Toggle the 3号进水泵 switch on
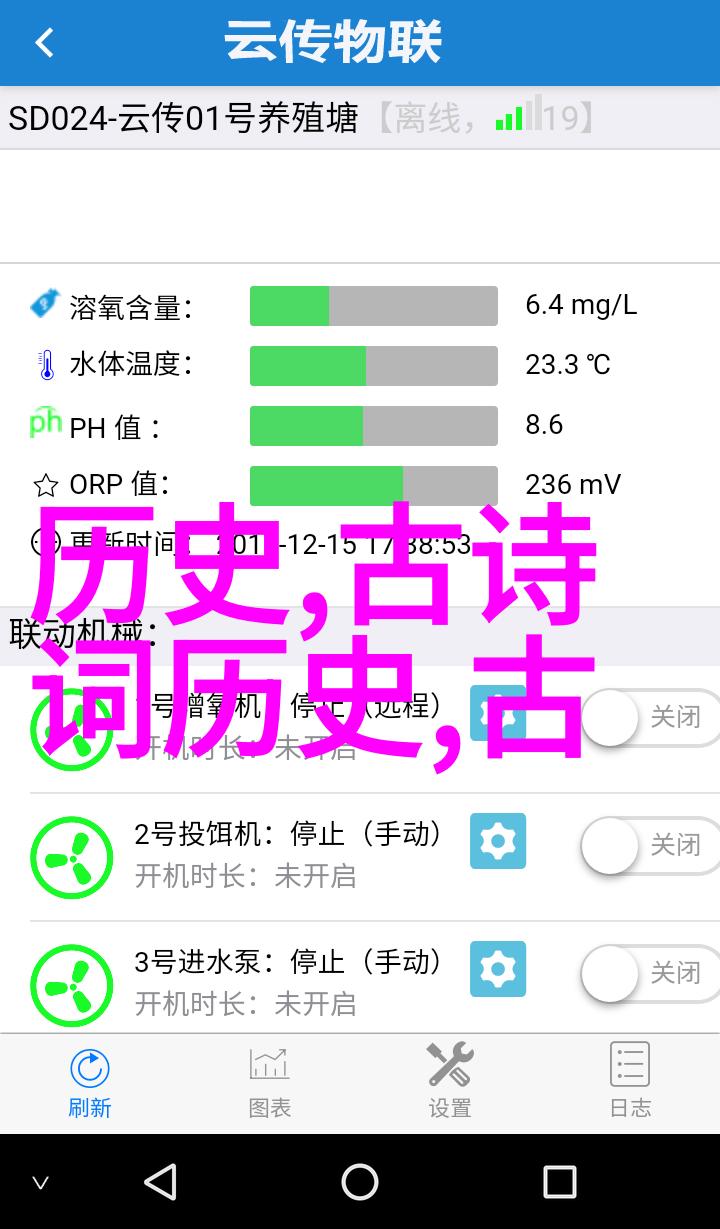Image resolution: width=720 pixels, height=1229 pixels. pos(650,973)
